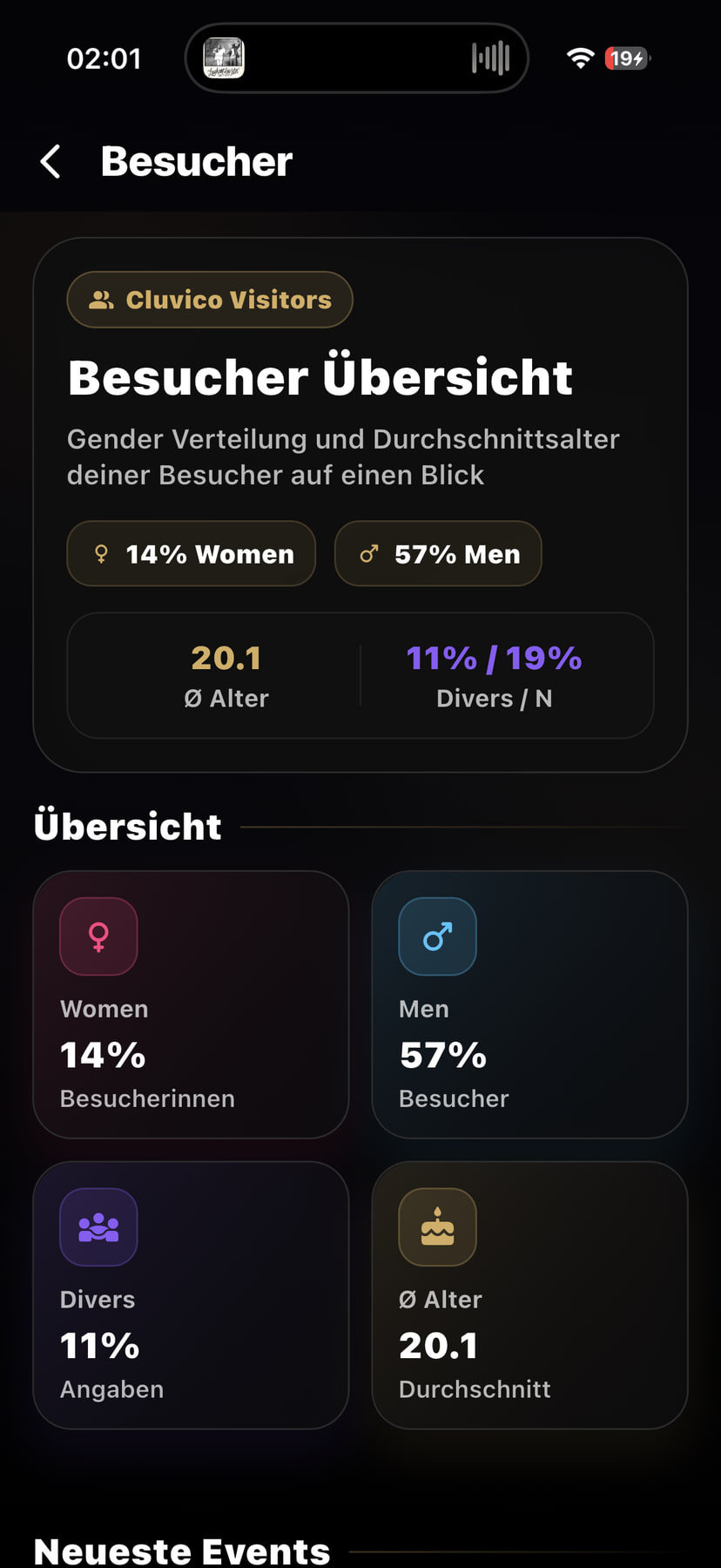Open the Women 14% Besucherinnen card
721x1568 pixels.
[x=191, y=1004]
